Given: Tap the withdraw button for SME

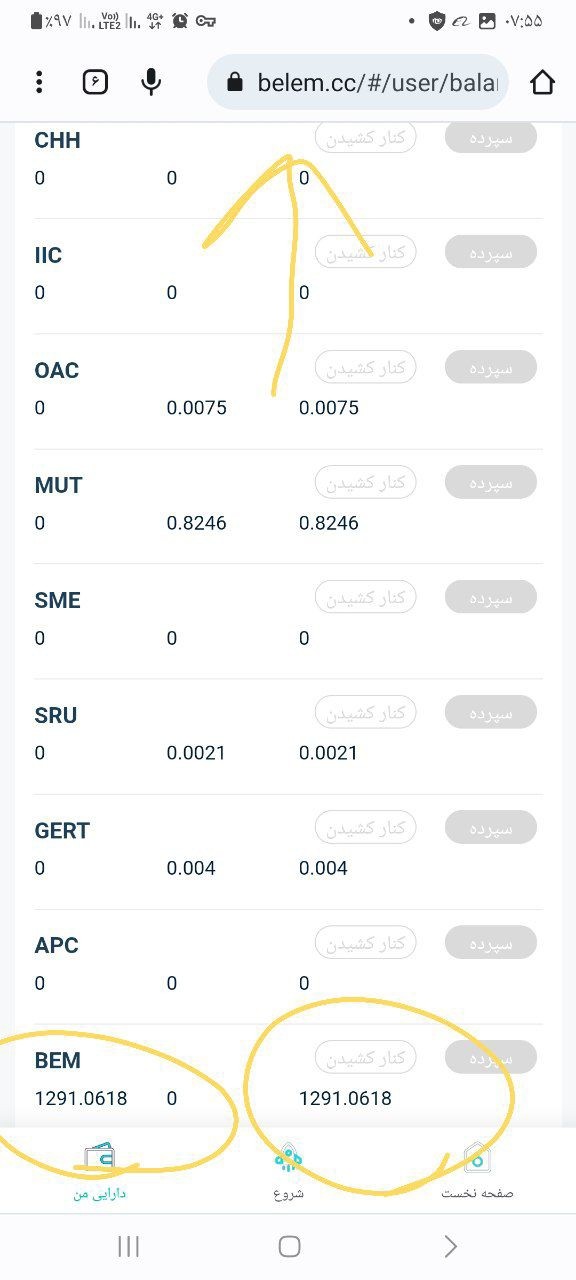Looking at the screenshot, I should (365, 598).
